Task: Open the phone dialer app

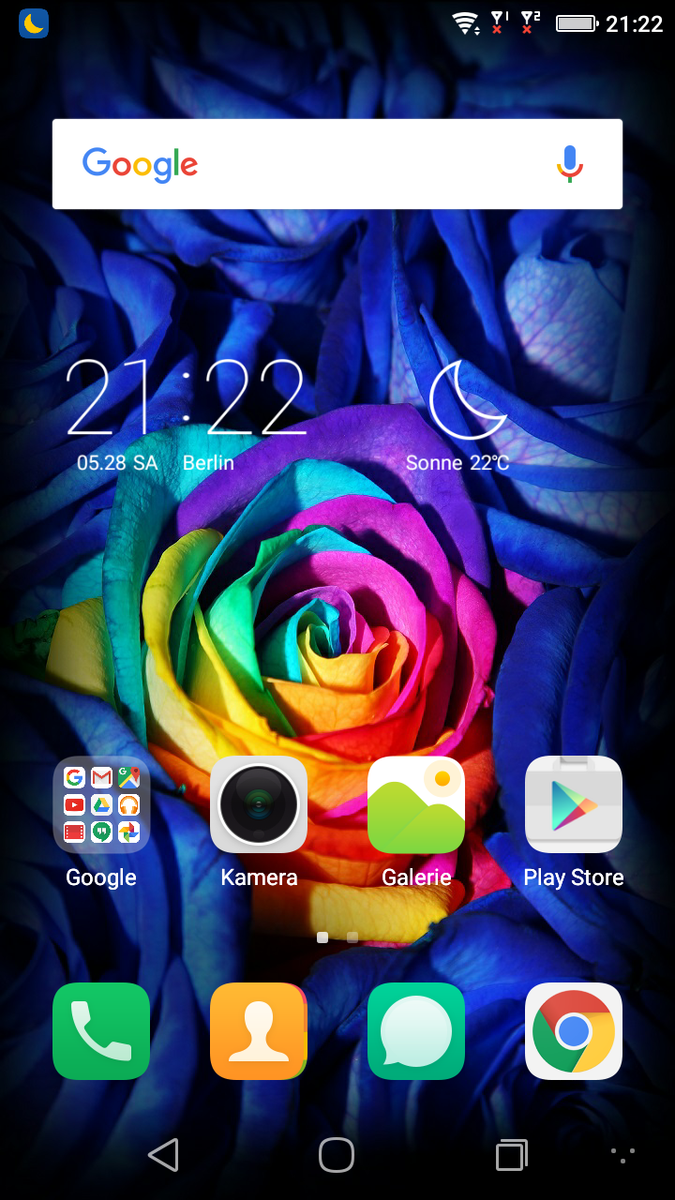Action: pyautogui.click(x=101, y=1031)
